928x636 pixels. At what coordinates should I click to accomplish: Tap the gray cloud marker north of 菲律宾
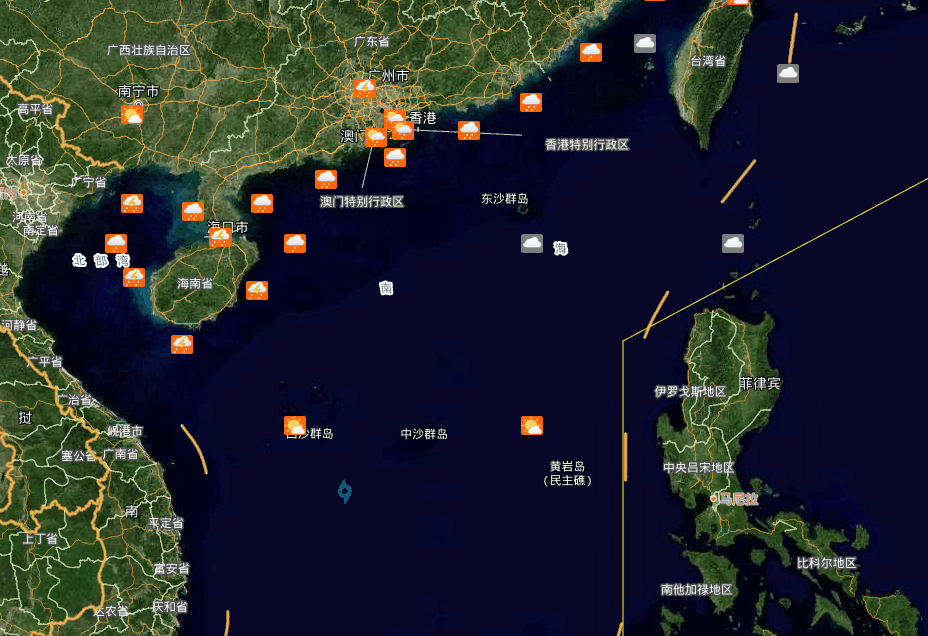pyautogui.click(x=733, y=243)
